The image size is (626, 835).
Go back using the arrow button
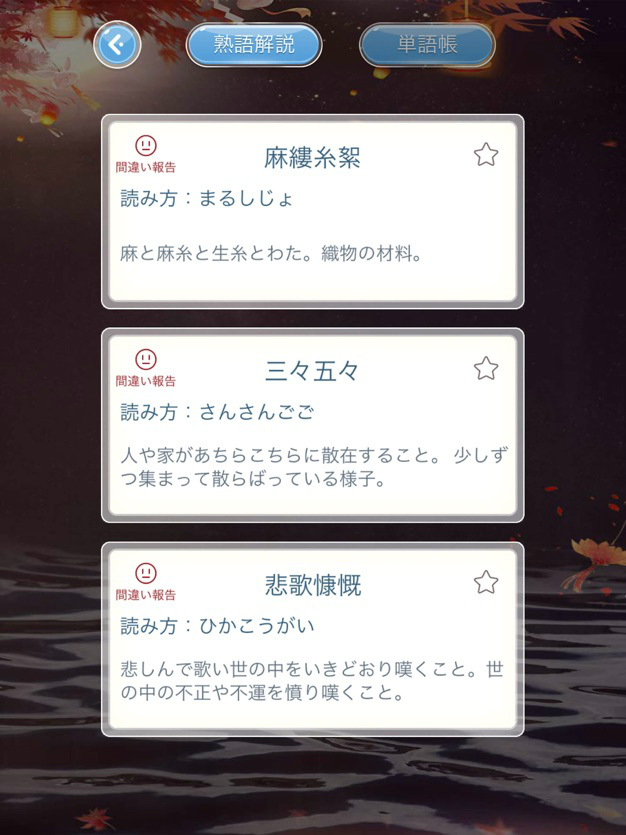pos(117,45)
